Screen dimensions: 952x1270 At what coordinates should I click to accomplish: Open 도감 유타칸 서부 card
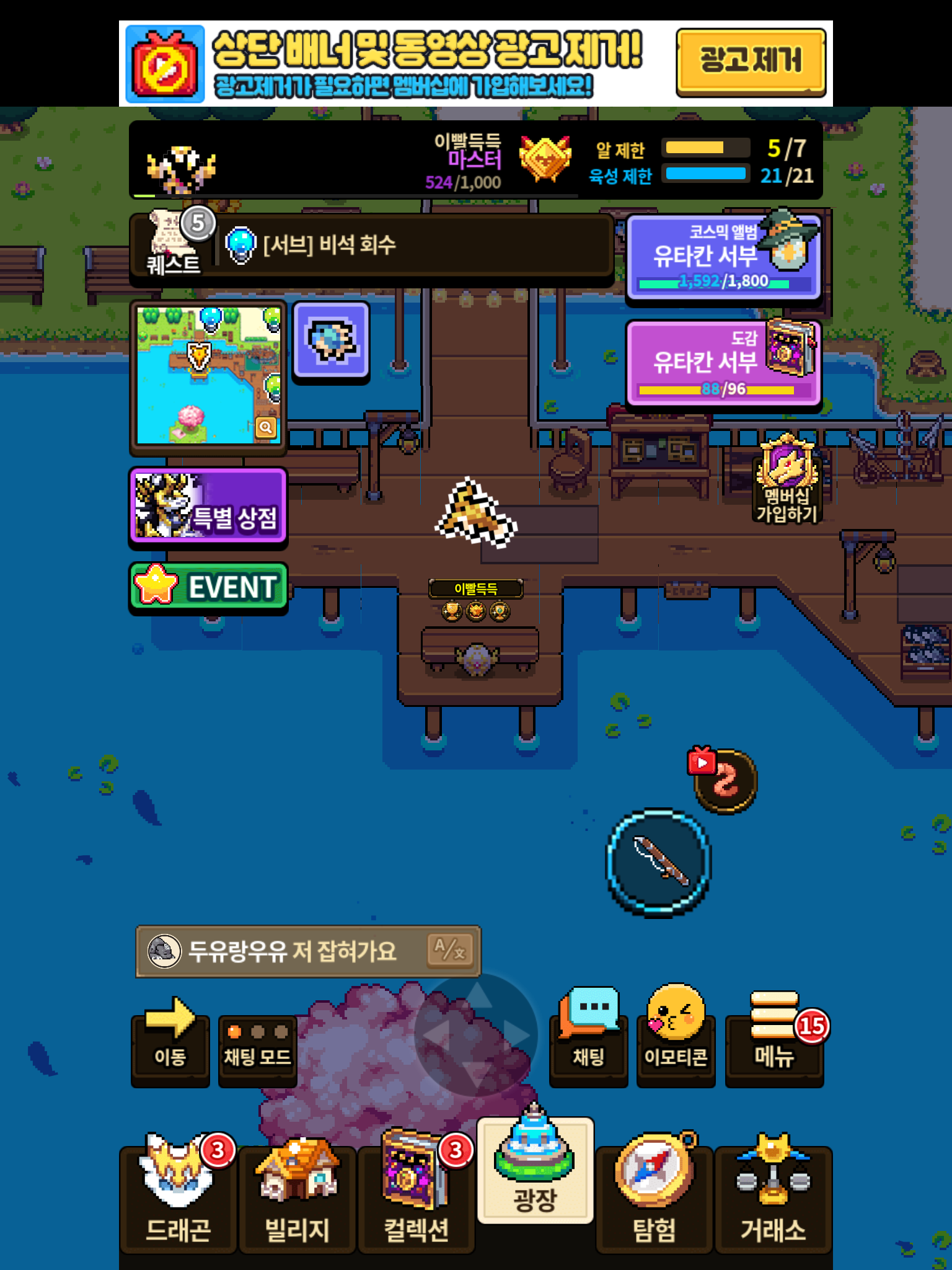(723, 363)
